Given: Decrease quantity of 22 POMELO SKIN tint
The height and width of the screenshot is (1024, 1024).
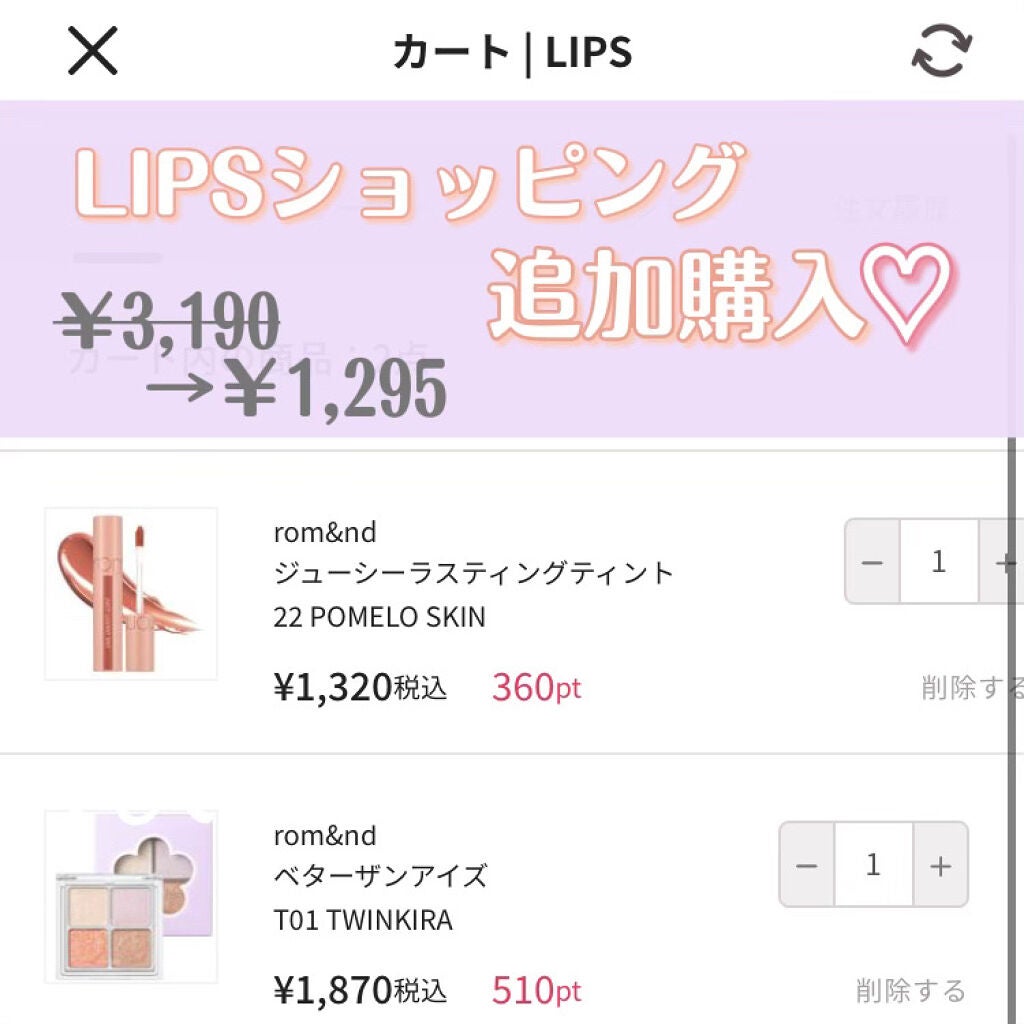Looking at the screenshot, I should pos(872,562).
